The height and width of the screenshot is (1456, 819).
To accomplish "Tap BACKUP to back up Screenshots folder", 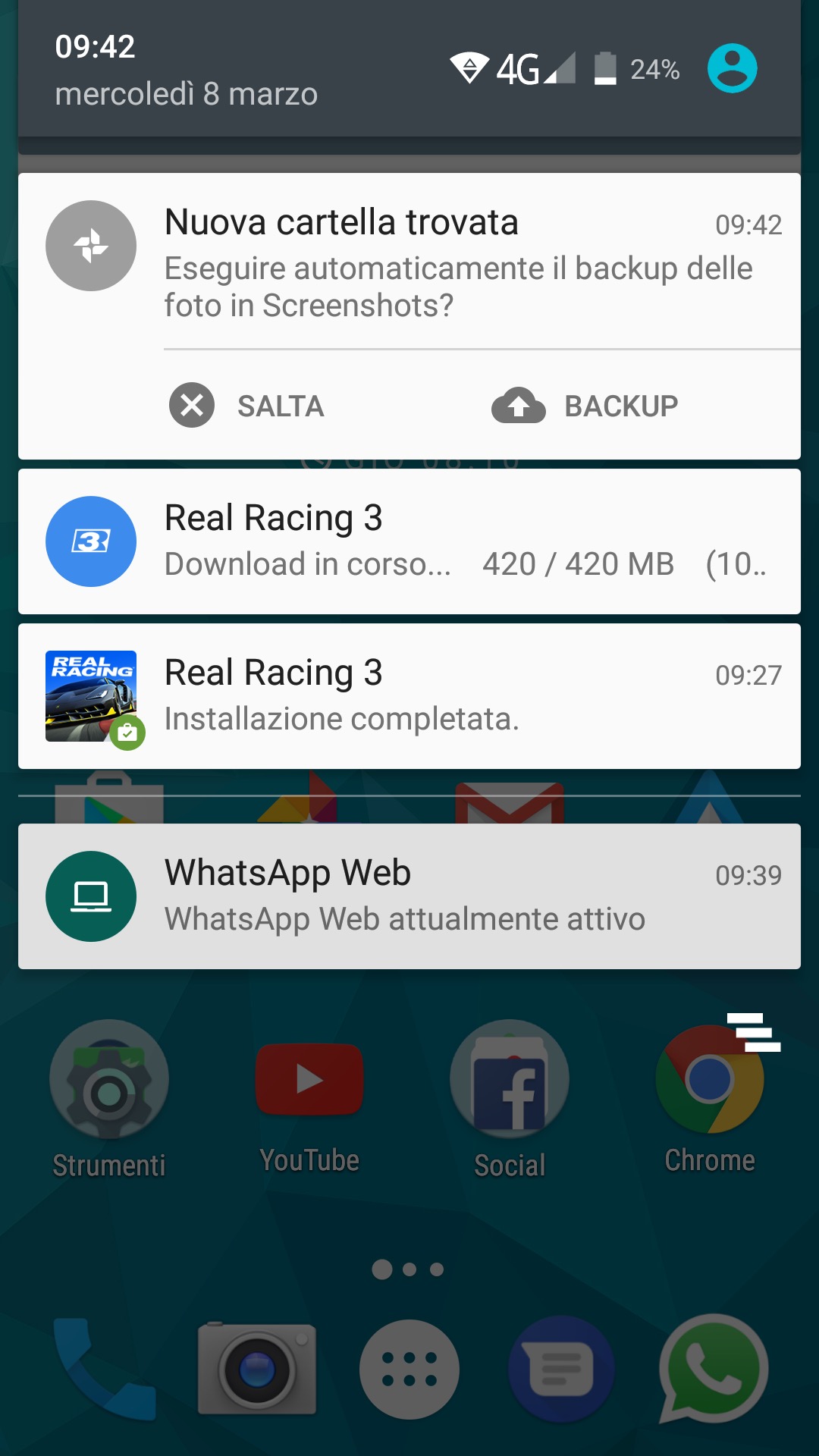I will [x=585, y=406].
